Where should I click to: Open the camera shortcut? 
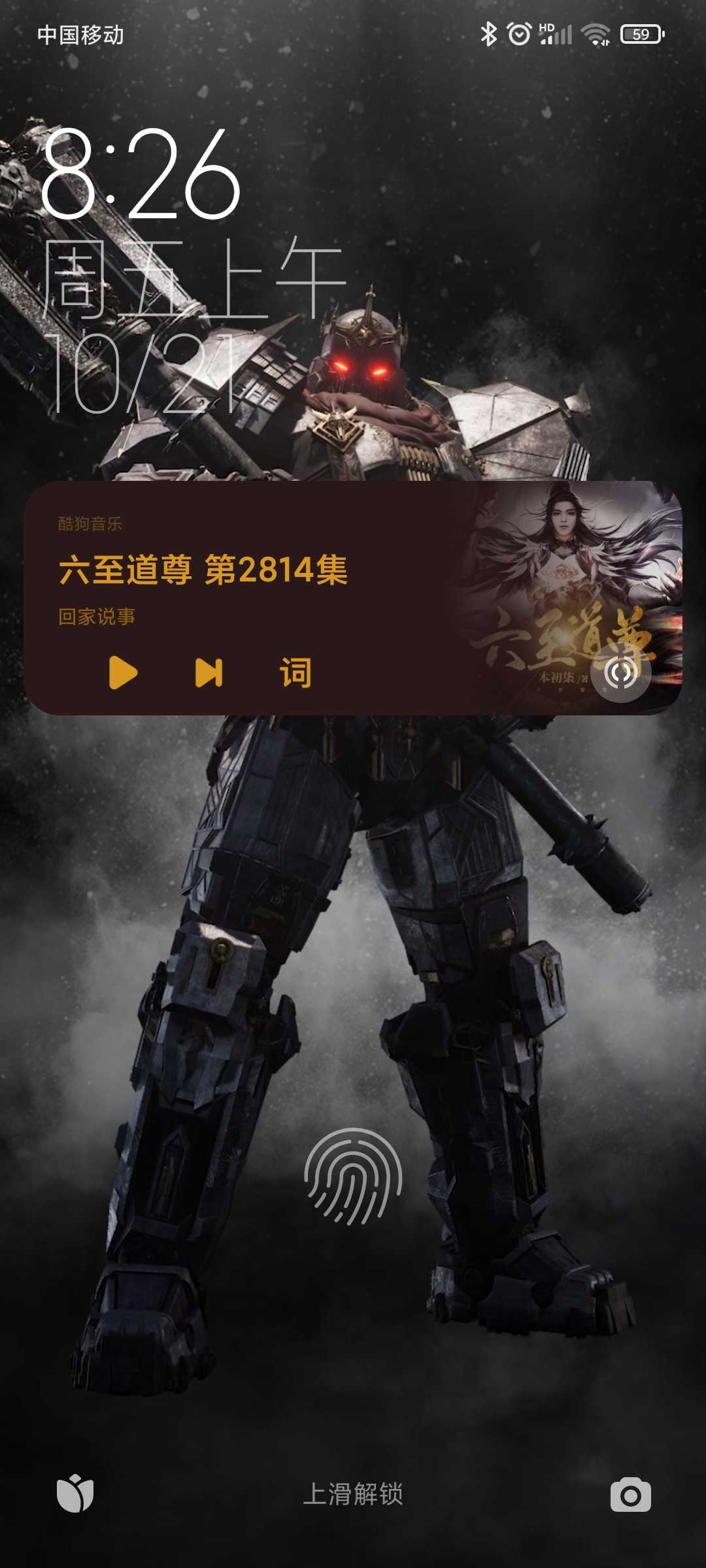coord(630,1495)
